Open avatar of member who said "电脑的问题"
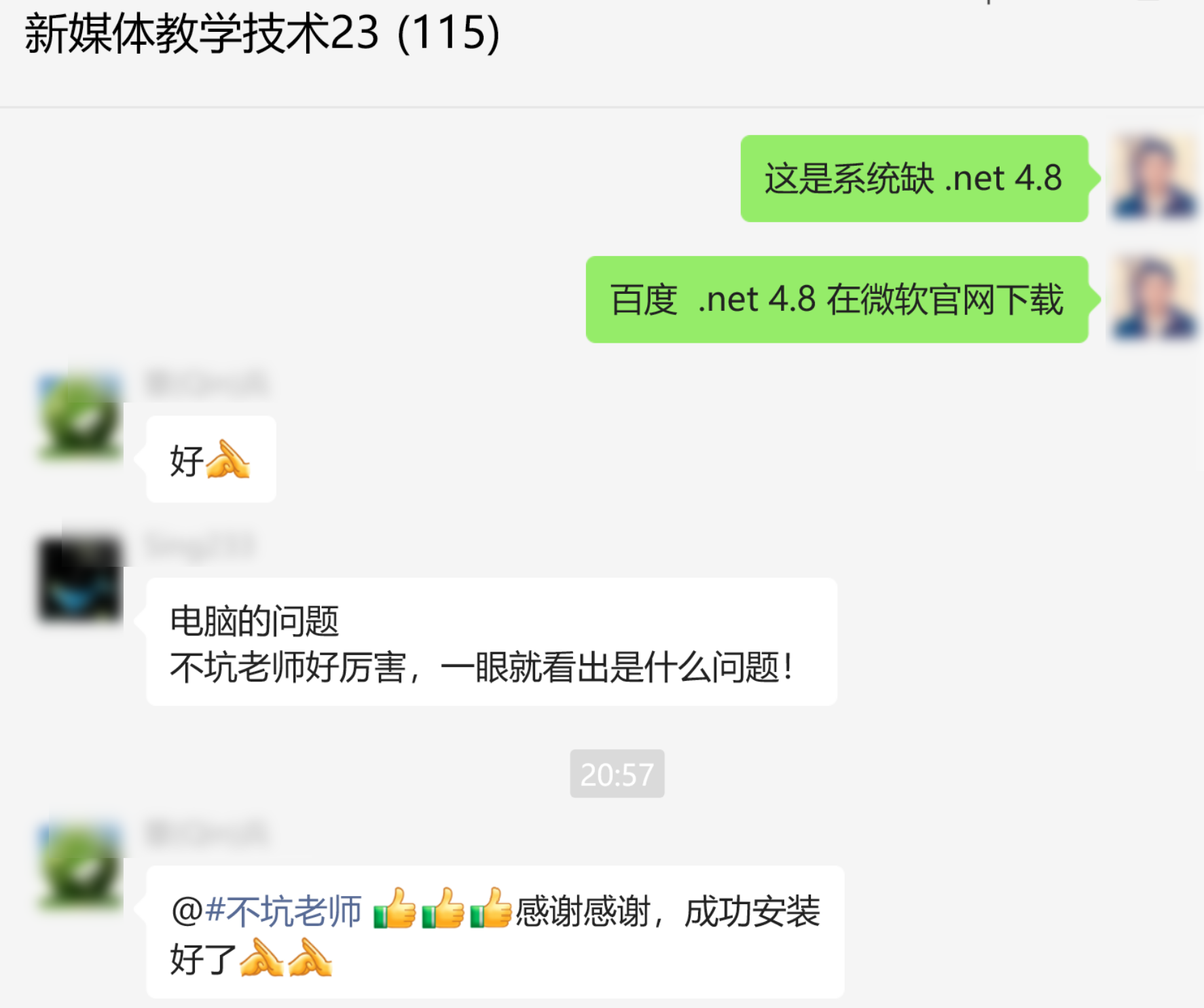Screen dimensions: 1204x1008 [80, 578]
